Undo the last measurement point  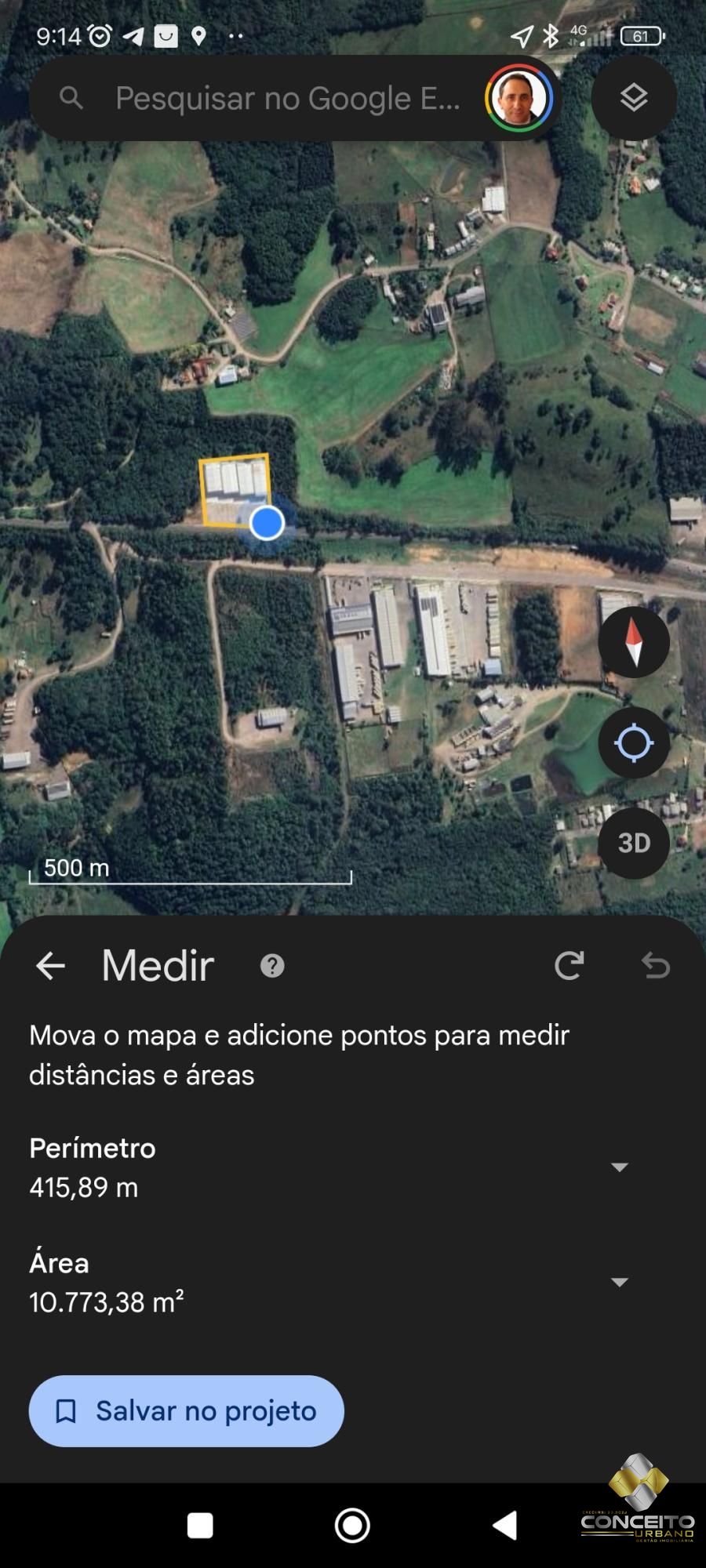click(655, 965)
